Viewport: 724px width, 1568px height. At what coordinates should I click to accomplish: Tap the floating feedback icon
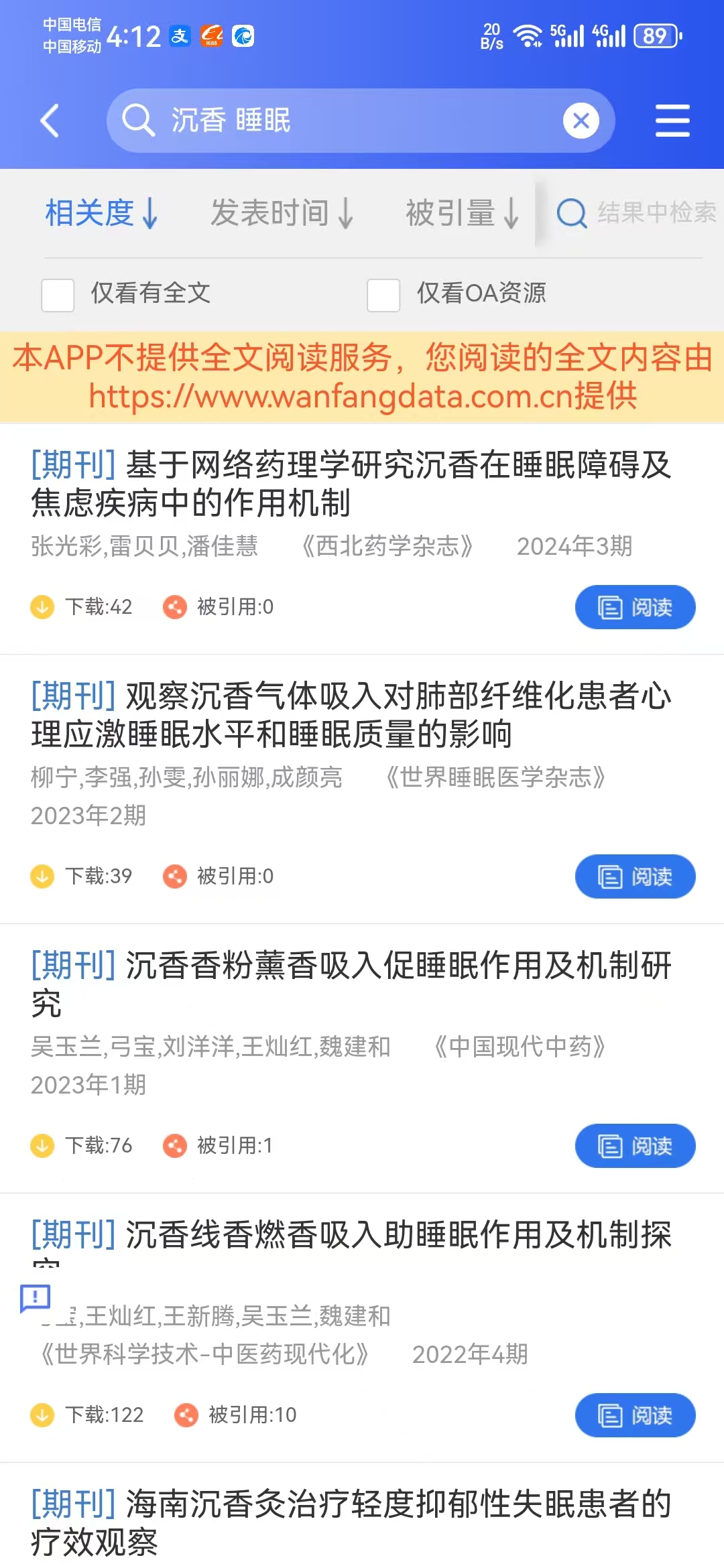pos(36,1298)
